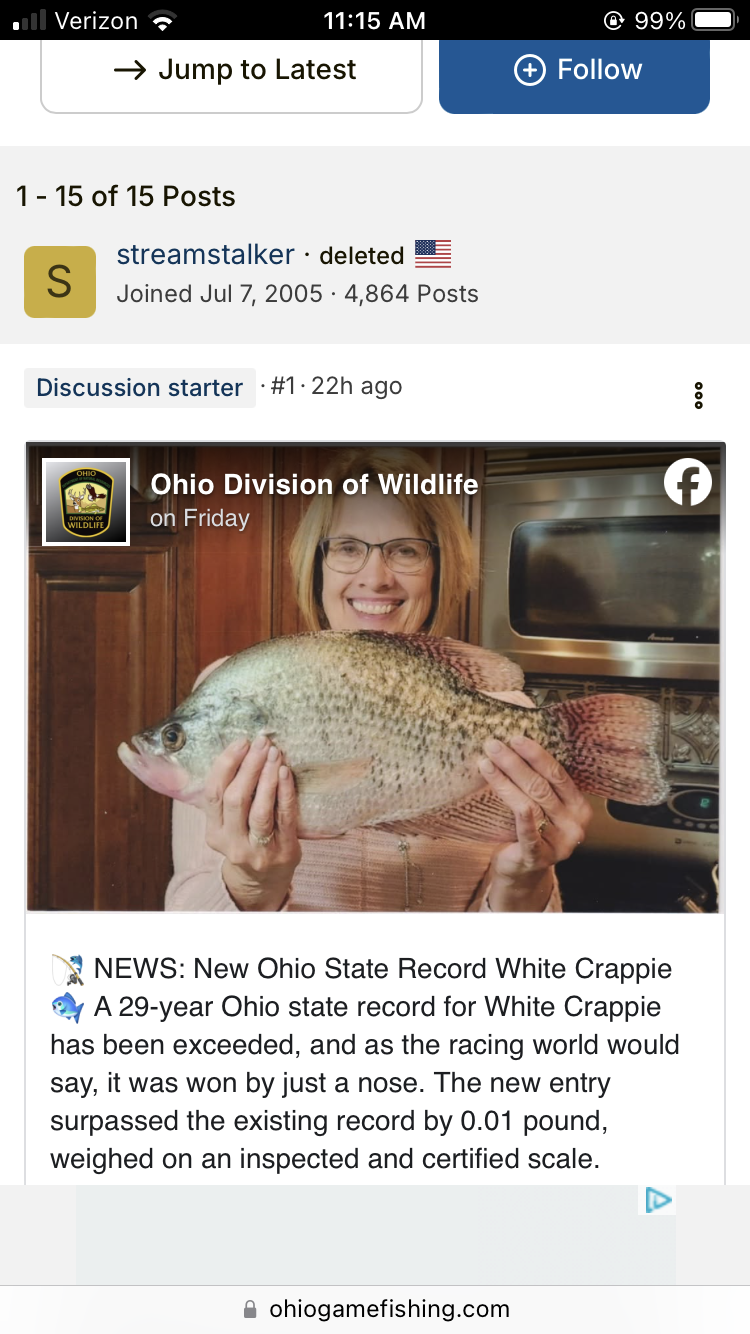This screenshot has width=750, height=1334.
Task: Tap the AdChoices icon on the banner
Action: [x=658, y=1200]
